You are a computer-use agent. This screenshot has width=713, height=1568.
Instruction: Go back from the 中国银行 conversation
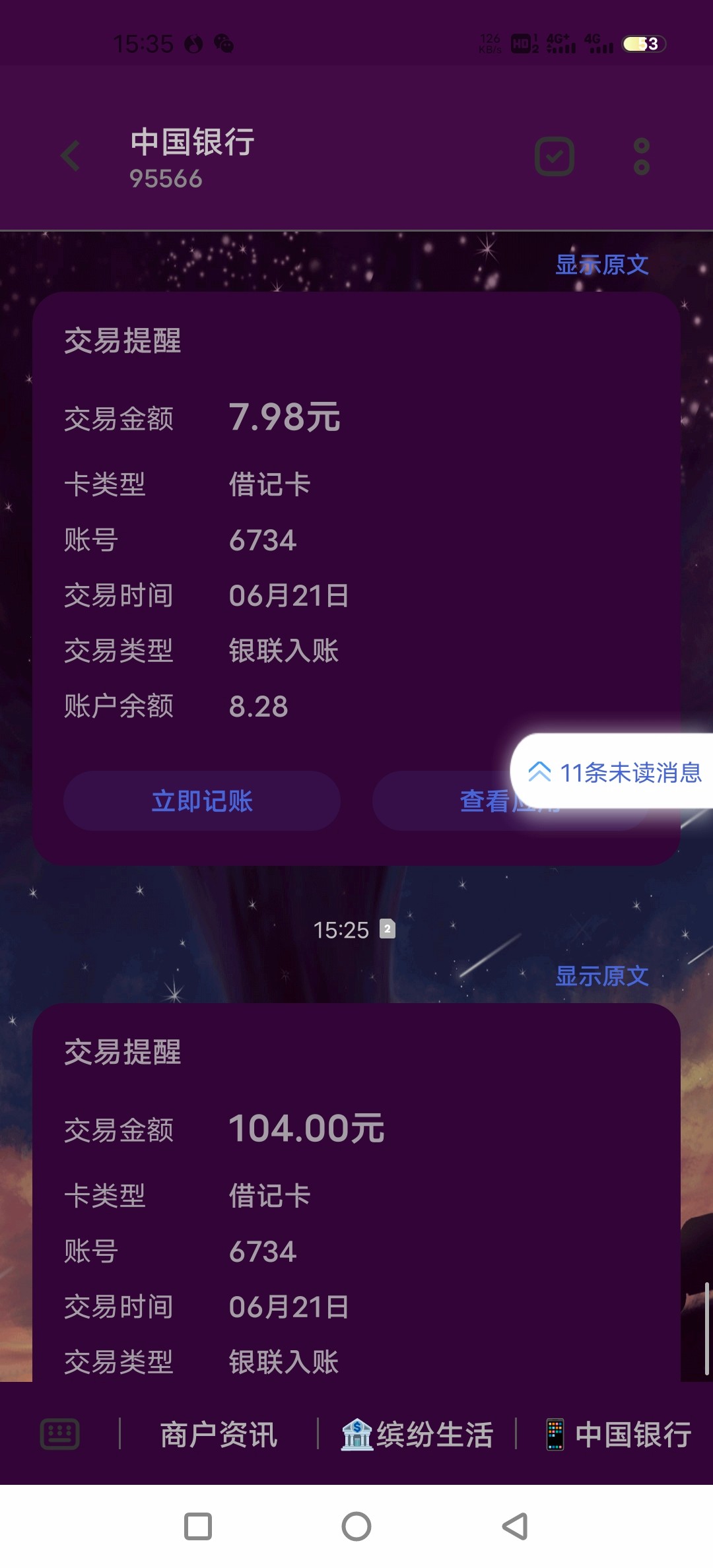70,156
